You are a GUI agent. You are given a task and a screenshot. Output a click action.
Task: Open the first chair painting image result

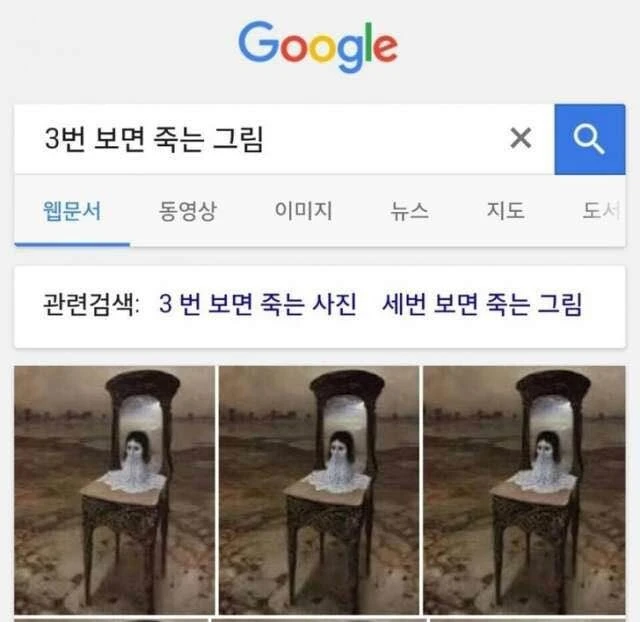pyautogui.click(x=114, y=490)
